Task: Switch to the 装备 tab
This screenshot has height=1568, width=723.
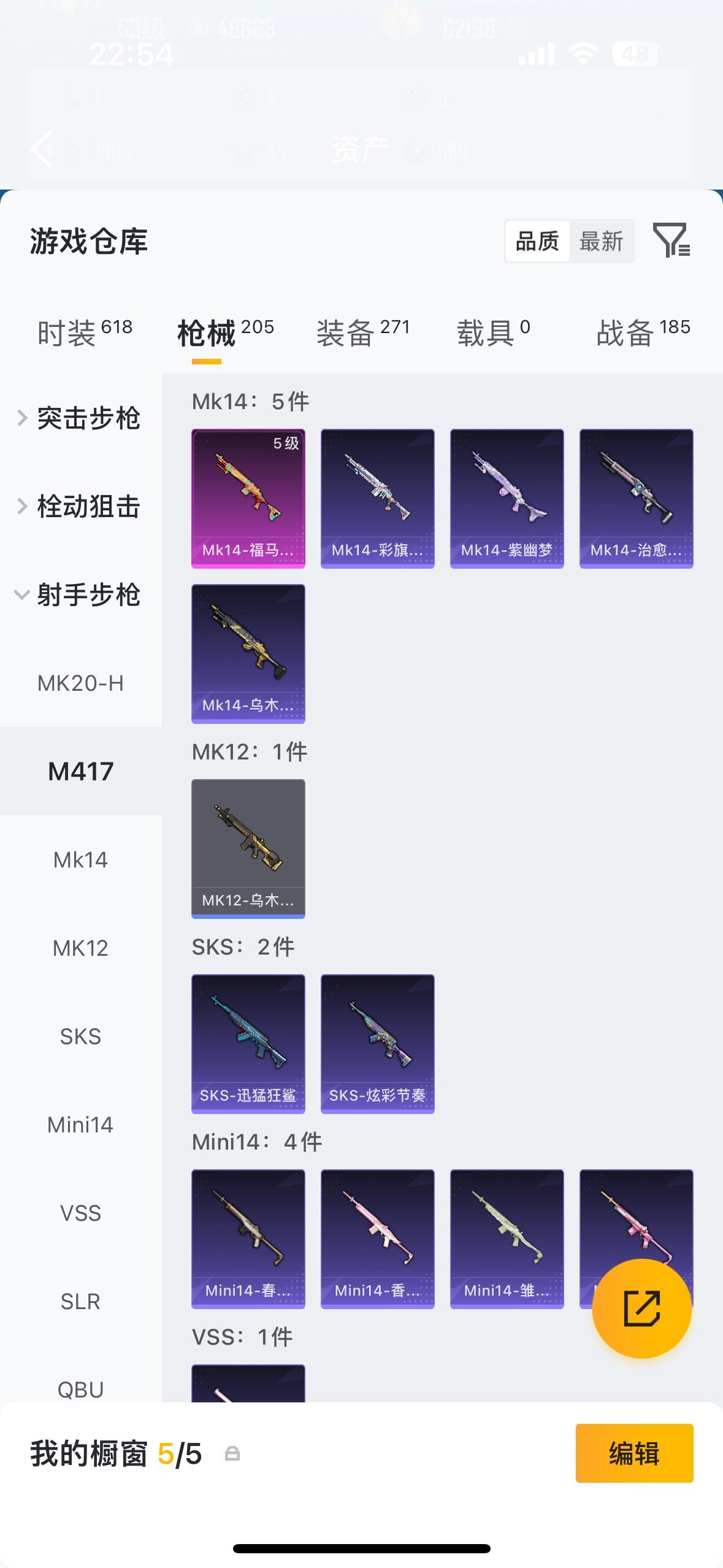Action: coord(363,333)
